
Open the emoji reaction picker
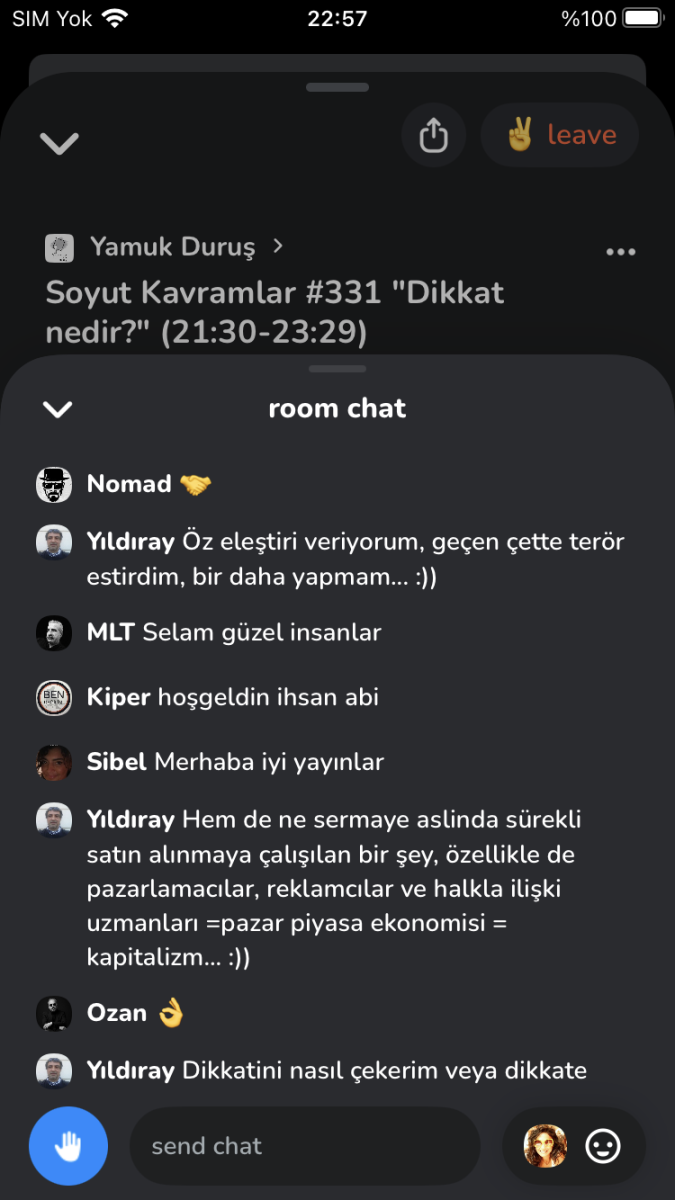(x=603, y=1146)
